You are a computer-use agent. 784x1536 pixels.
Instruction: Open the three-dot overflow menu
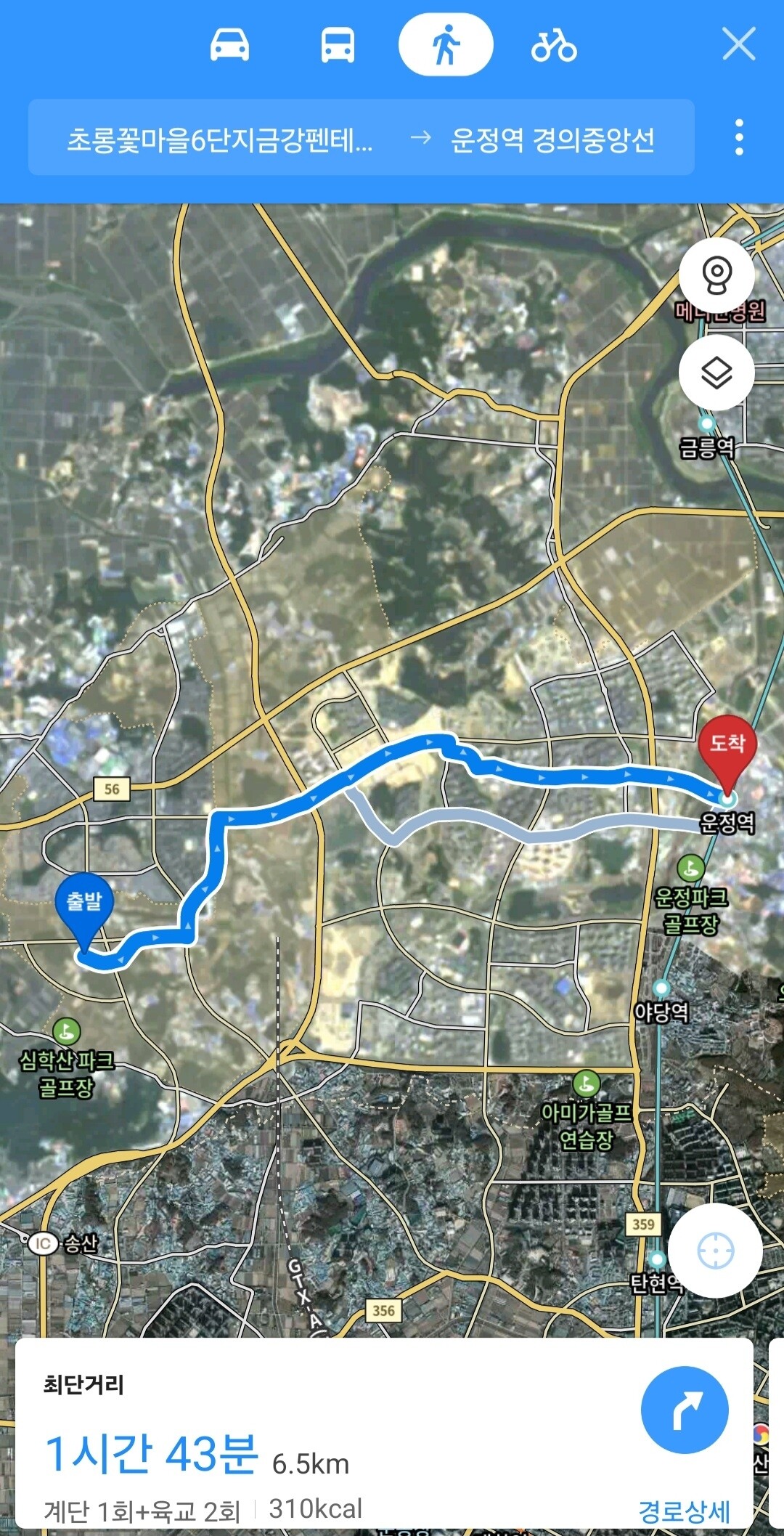pos(739,137)
